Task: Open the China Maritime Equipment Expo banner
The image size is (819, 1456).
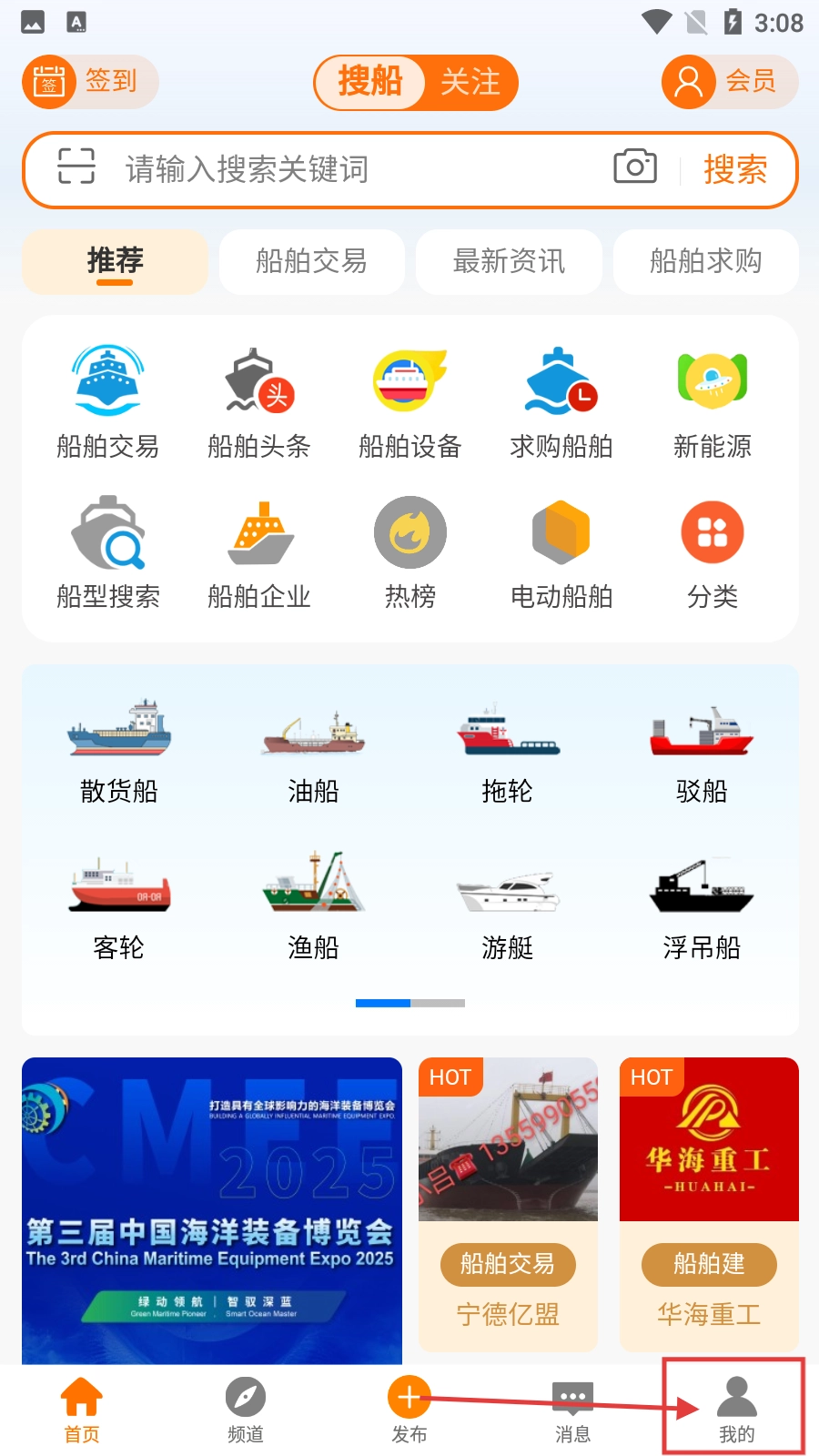Action: pos(212,1210)
